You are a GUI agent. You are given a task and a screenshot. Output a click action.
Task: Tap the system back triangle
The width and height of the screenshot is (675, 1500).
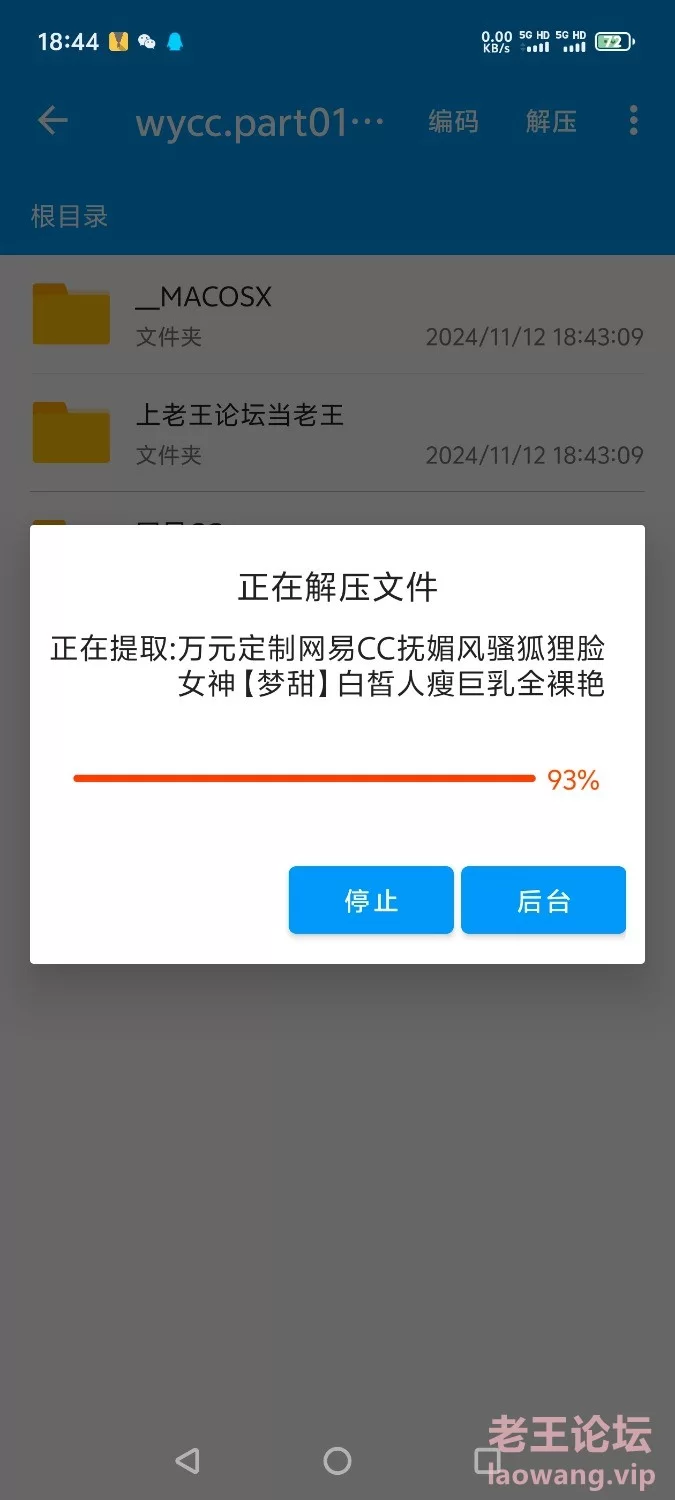pyautogui.click(x=187, y=1461)
